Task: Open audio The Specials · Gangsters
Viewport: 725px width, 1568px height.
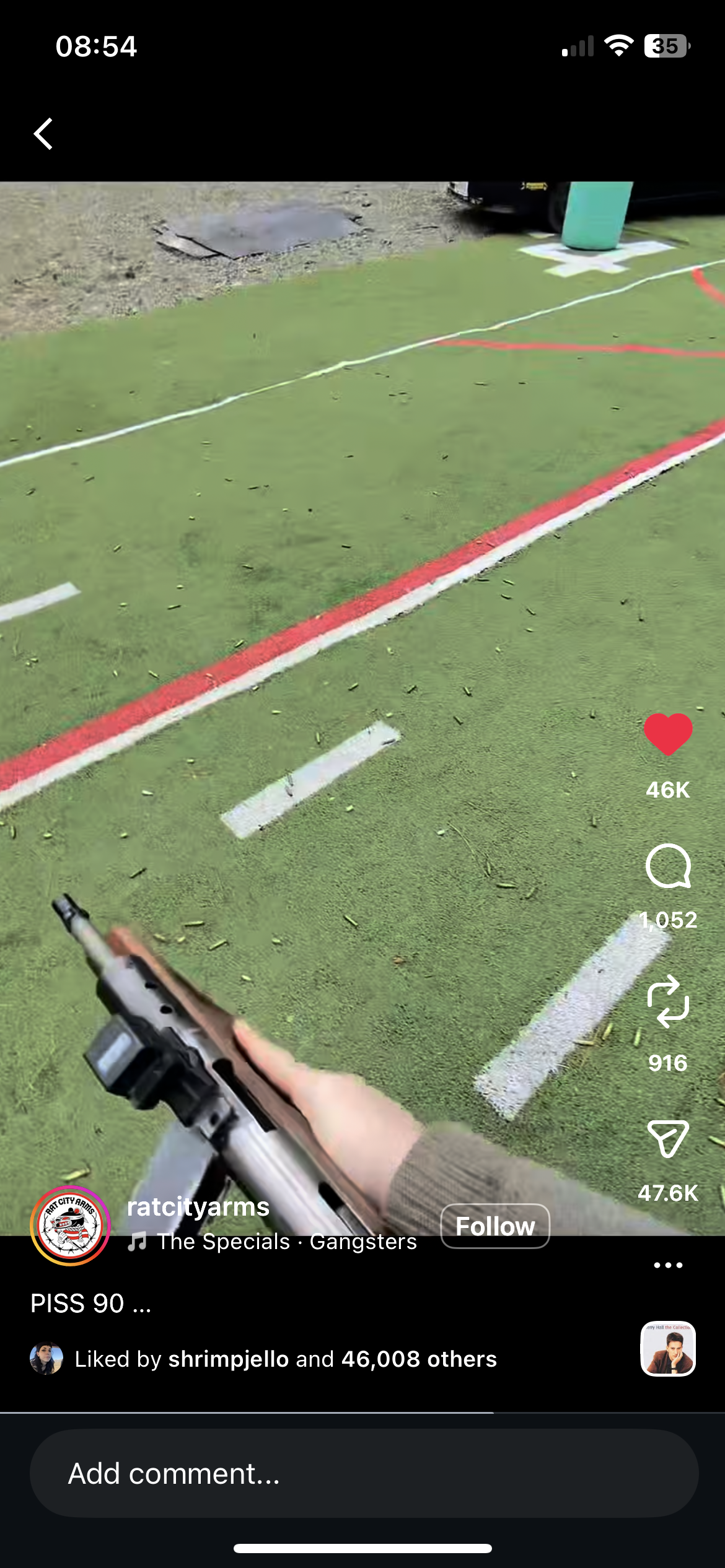Action: (x=285, y=1242)
